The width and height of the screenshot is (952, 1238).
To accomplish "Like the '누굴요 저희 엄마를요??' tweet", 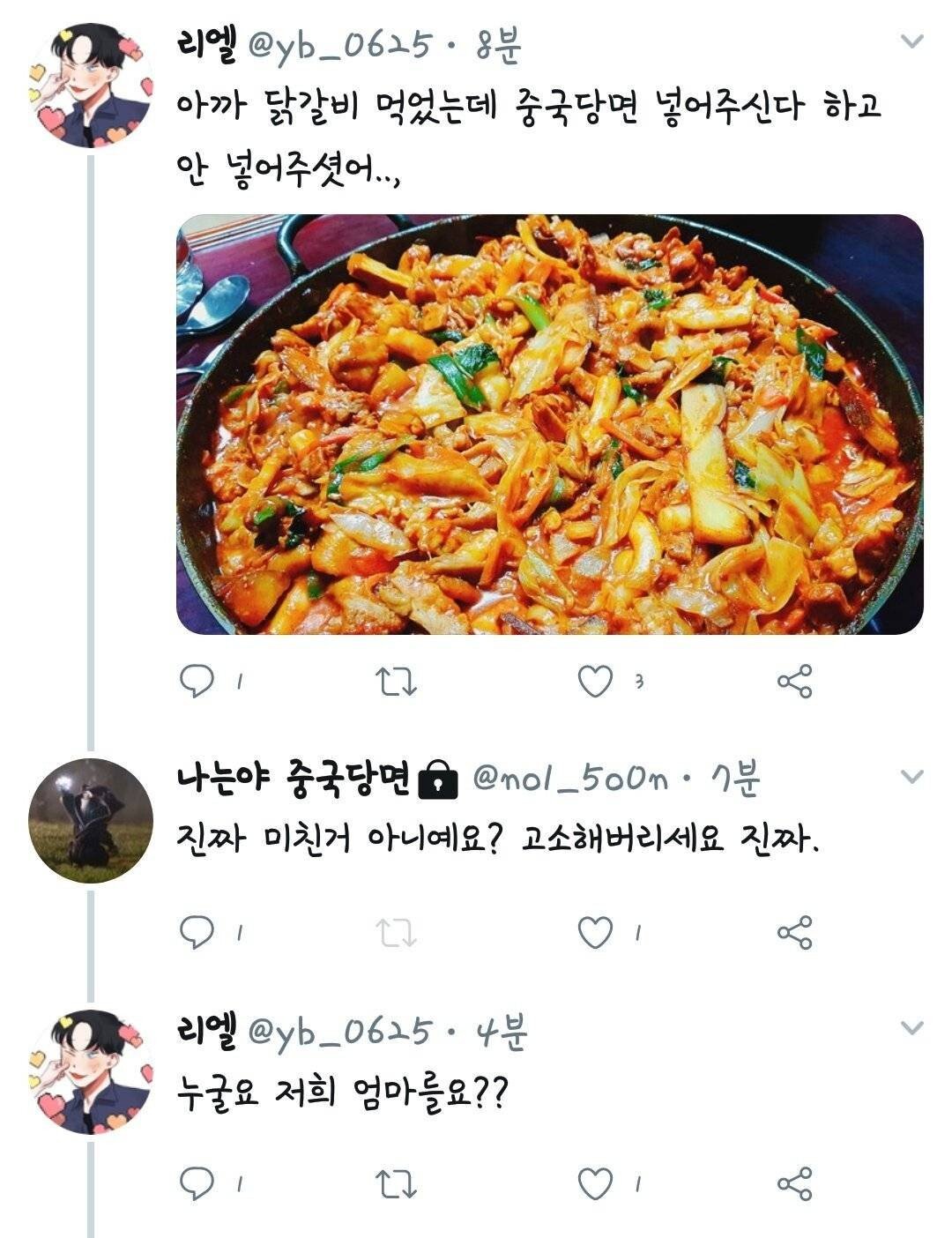I will point(595,1184).
